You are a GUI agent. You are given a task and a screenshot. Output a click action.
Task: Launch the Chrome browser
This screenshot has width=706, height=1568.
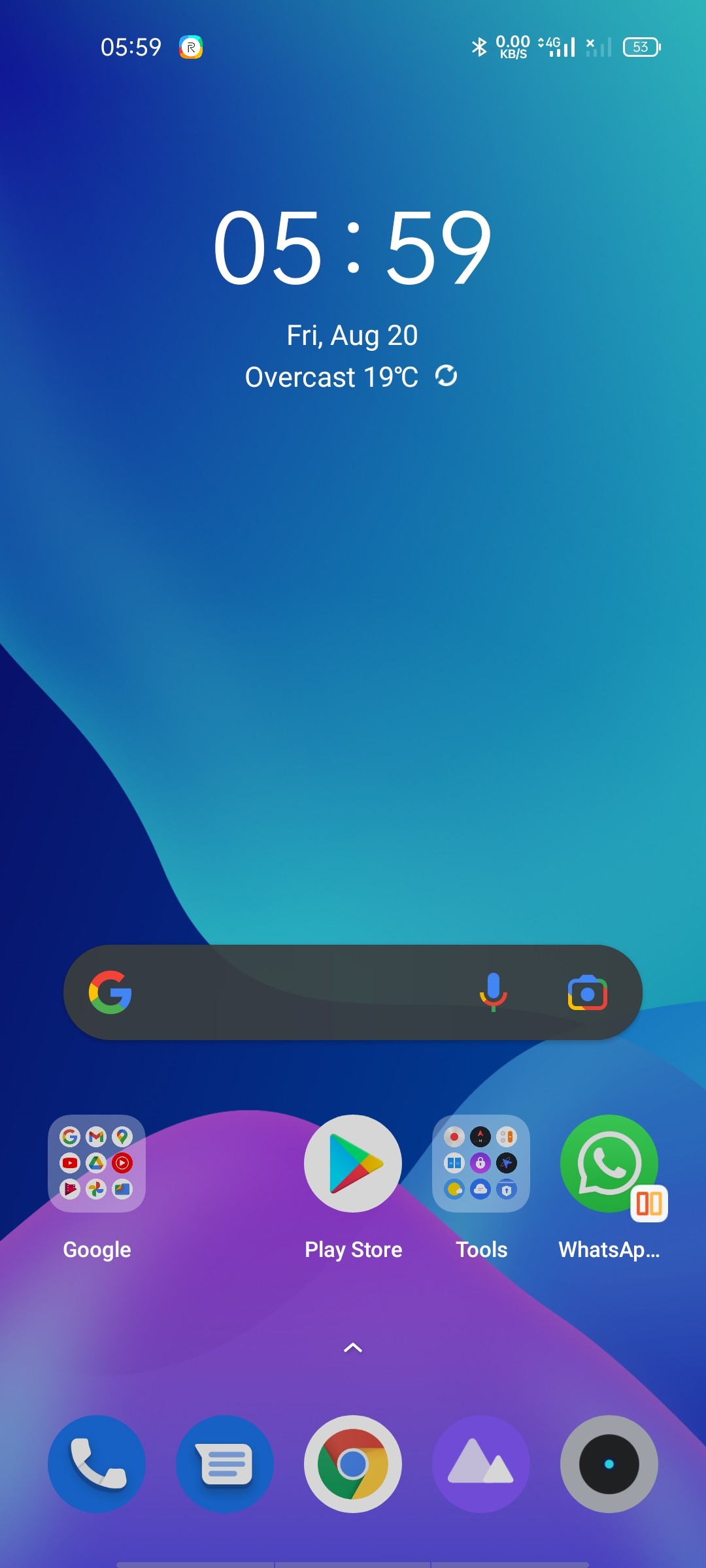tap(353, 1463)
